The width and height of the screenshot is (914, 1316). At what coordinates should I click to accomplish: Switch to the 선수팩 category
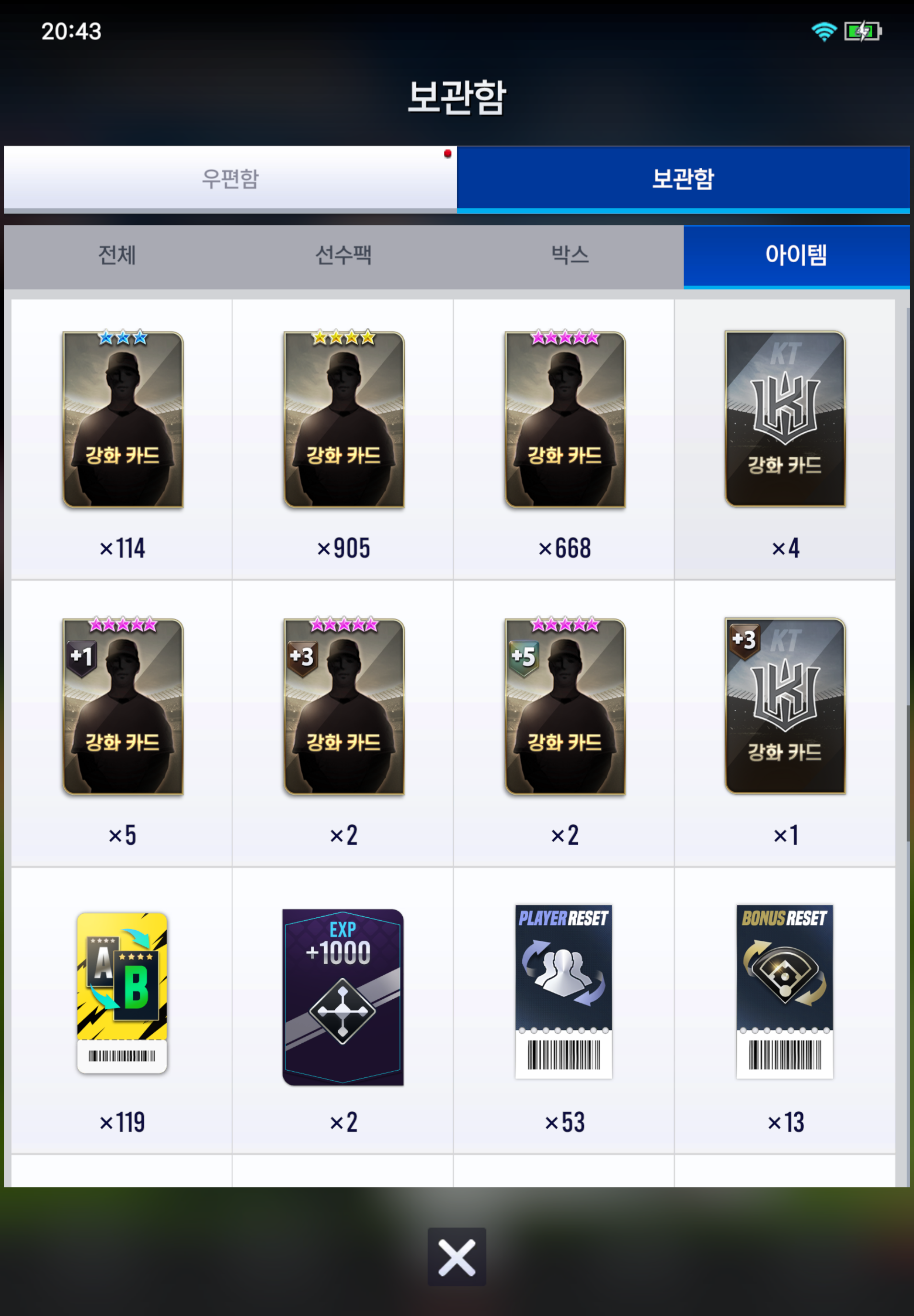point(343,255)
